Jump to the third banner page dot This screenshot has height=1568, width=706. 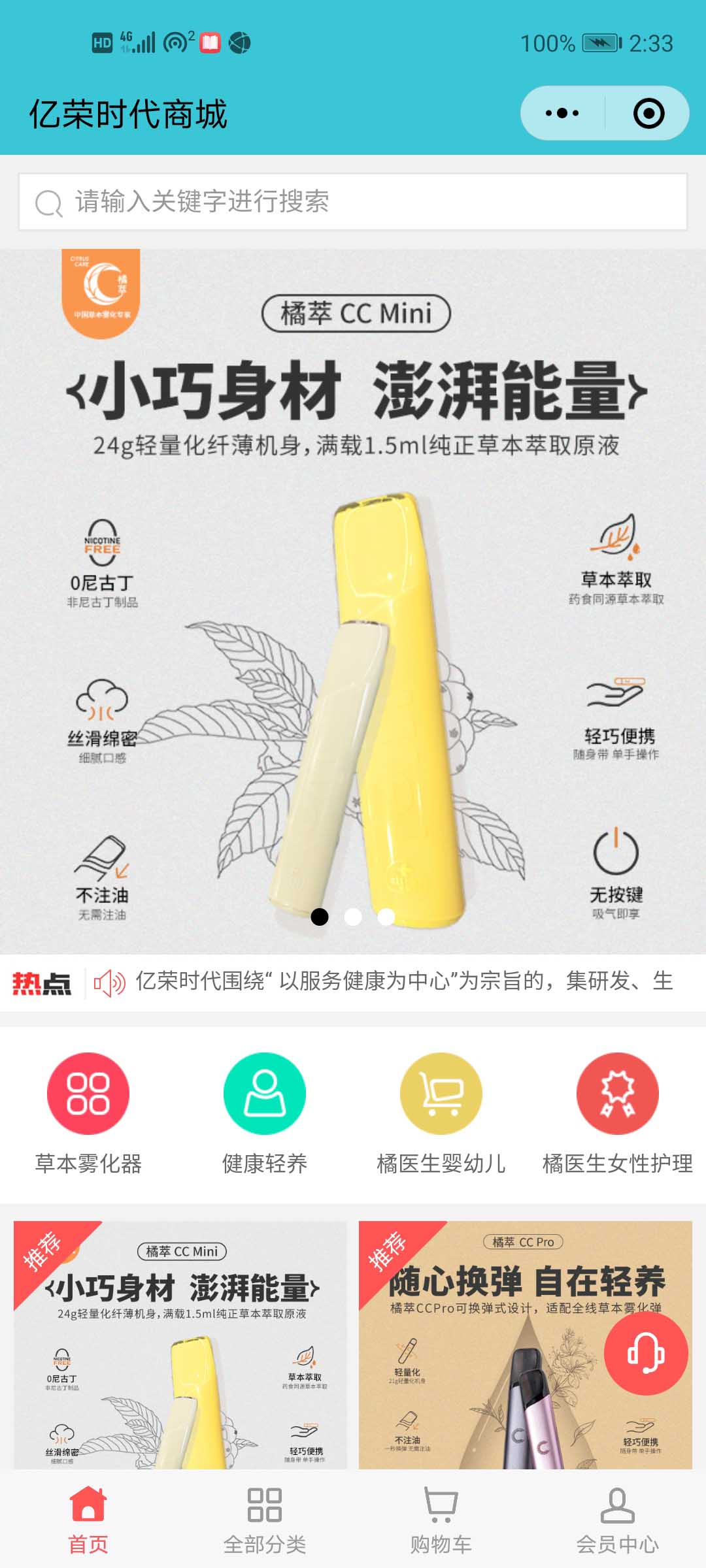click(x=386, y=917)
